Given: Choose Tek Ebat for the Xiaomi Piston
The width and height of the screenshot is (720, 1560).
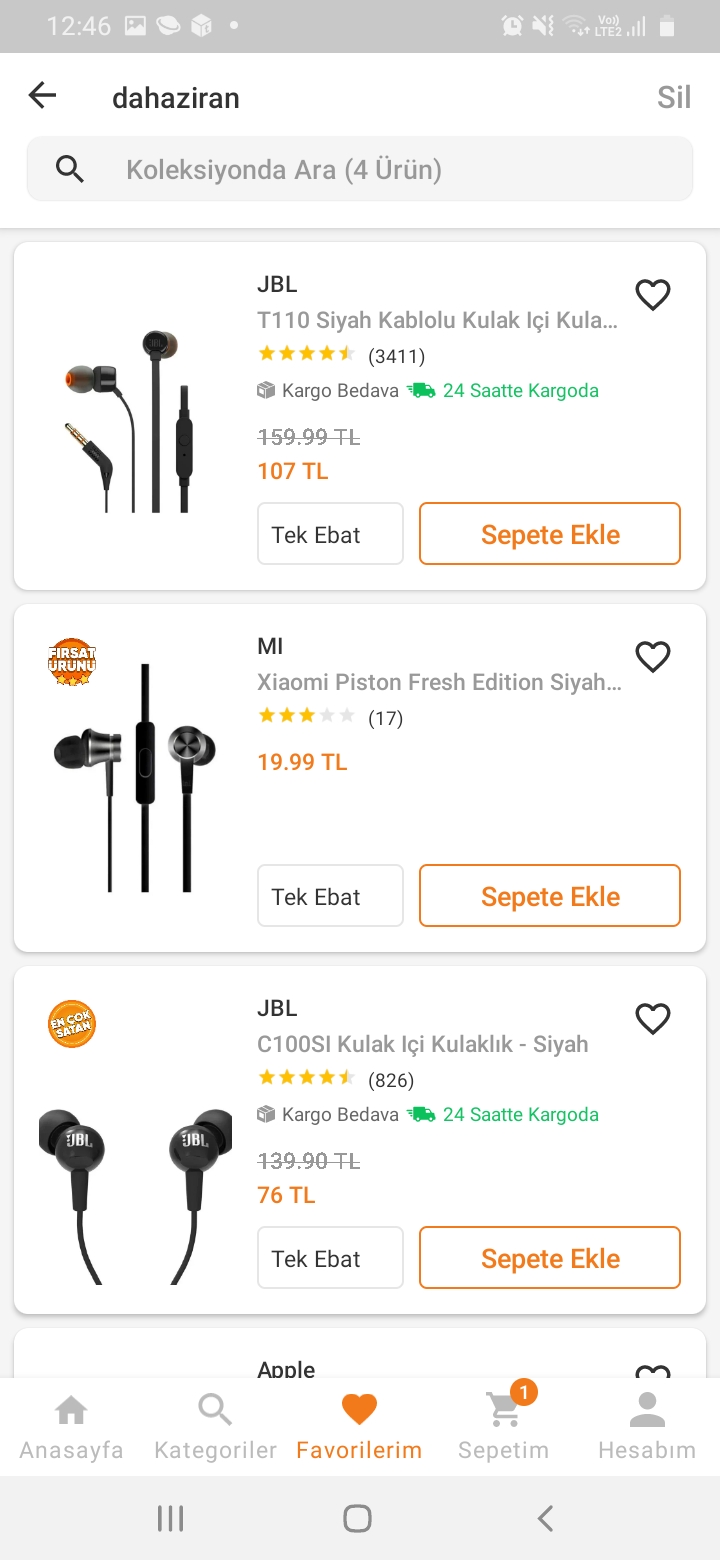Looking at the screenshot, I should click(330, 896).
